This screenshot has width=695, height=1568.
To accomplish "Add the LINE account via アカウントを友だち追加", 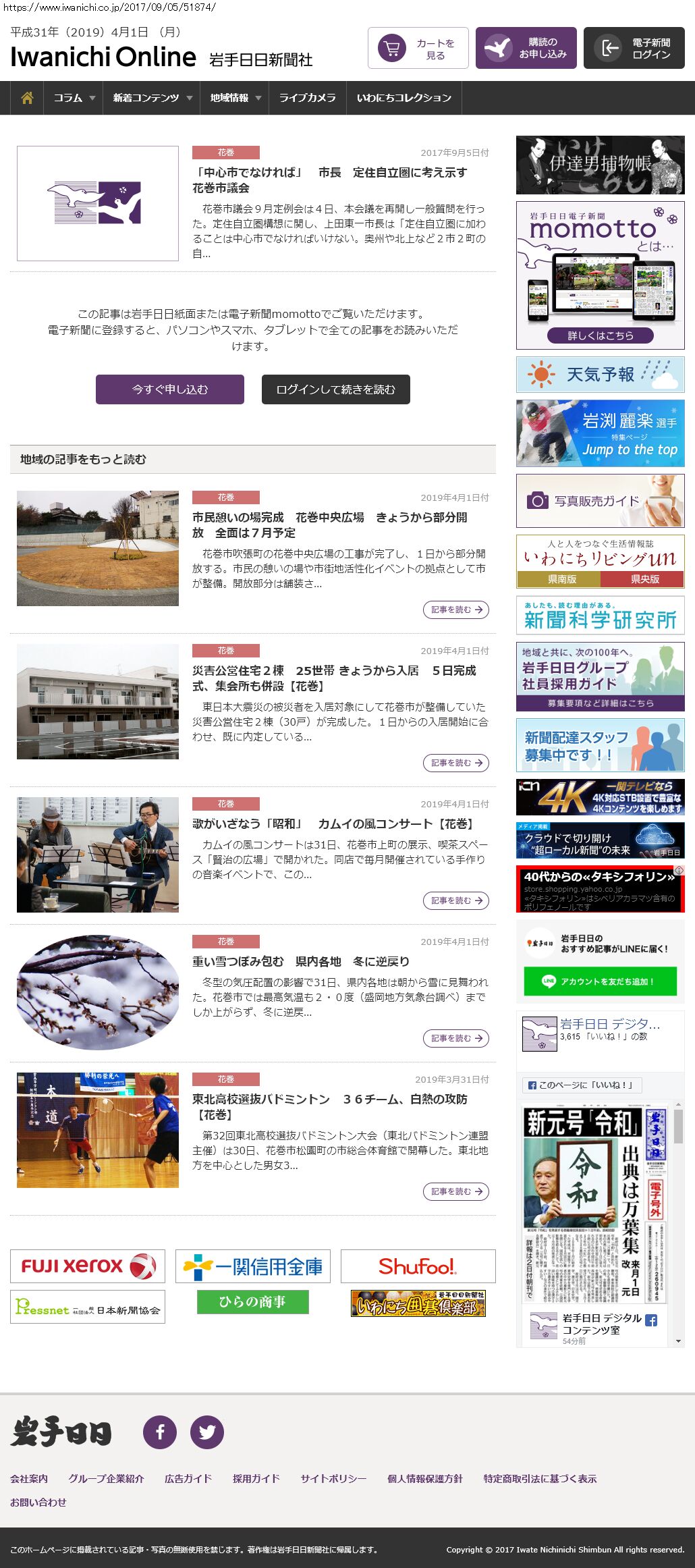I will tap(600, 981).
